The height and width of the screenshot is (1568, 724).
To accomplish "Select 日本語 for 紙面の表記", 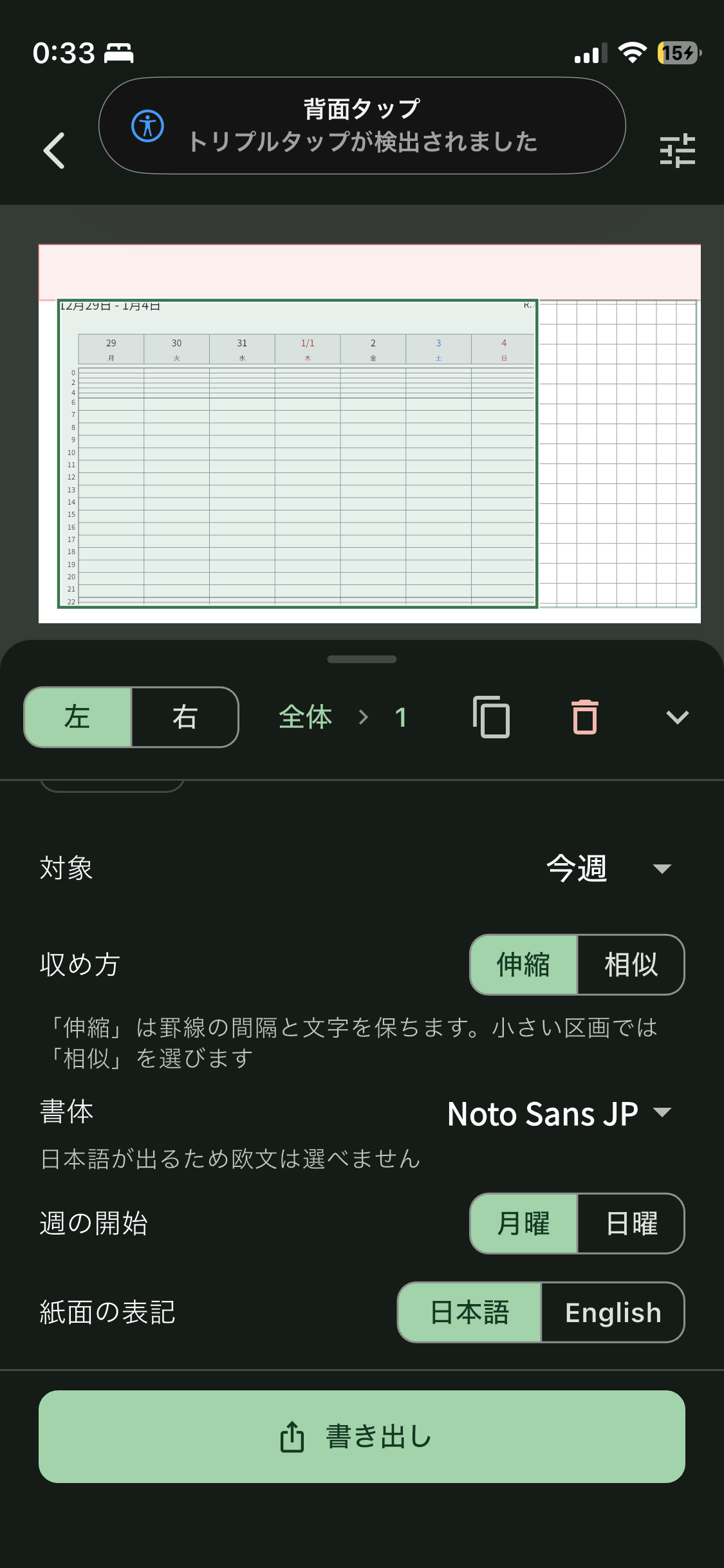I will [470, 1312].
